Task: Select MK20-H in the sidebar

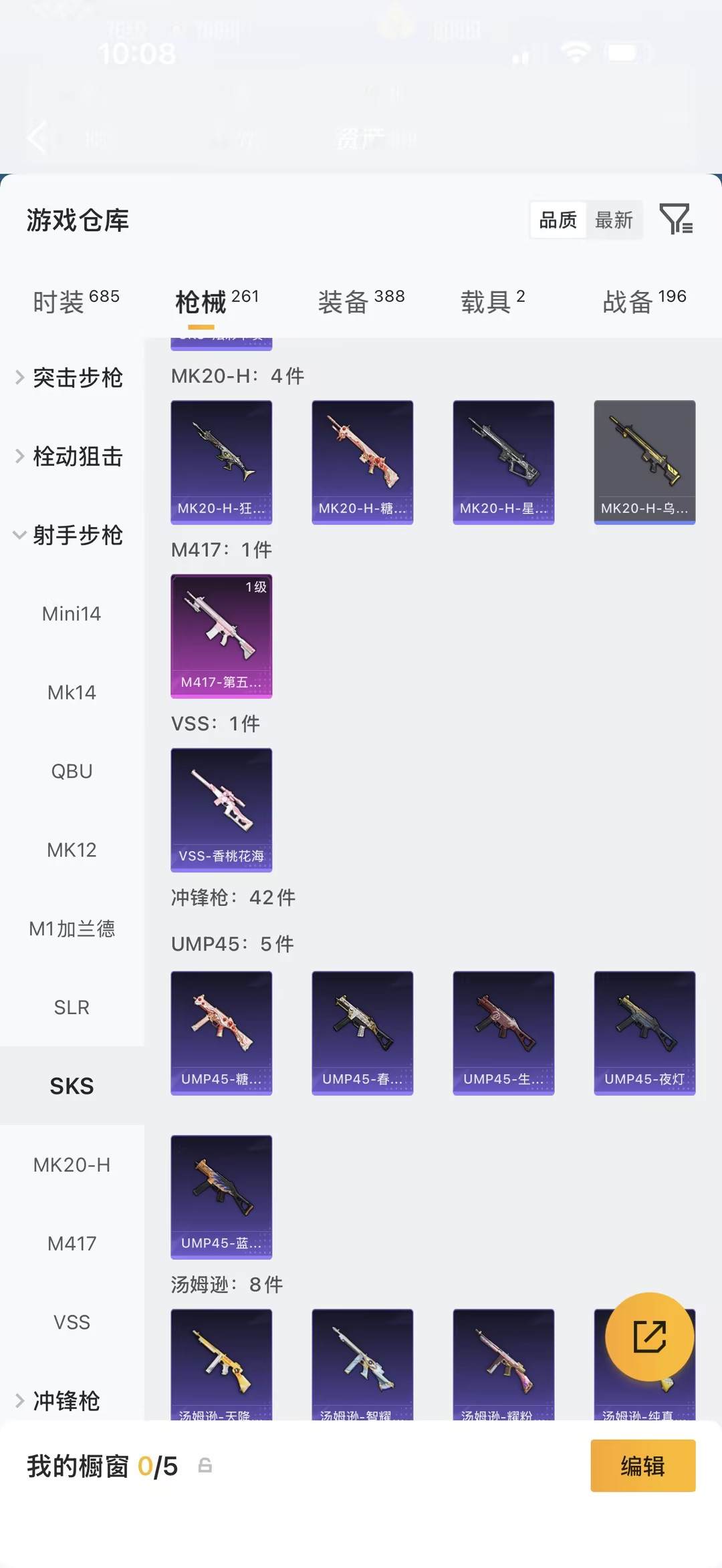Action: 72,1165
